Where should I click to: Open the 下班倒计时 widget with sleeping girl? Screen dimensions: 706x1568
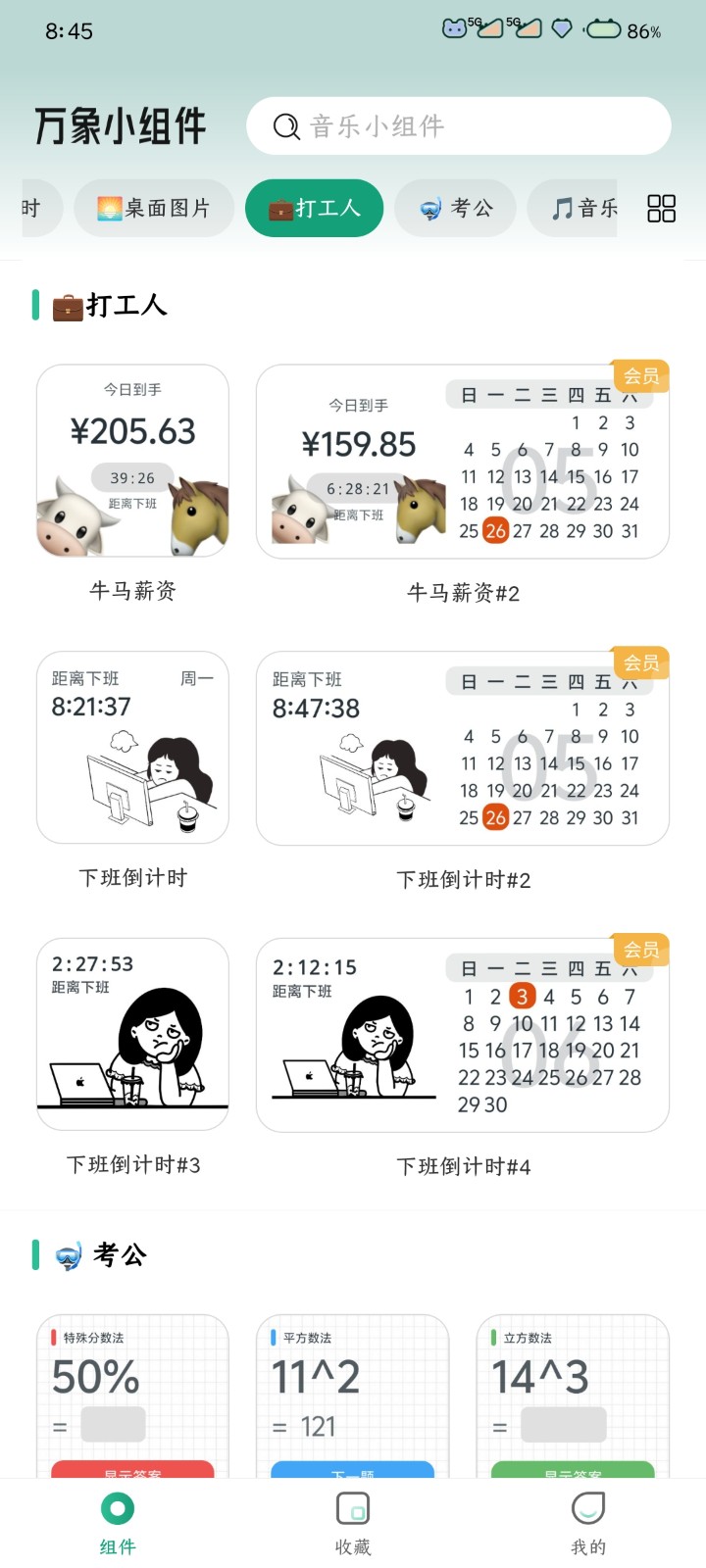[132, 747]
